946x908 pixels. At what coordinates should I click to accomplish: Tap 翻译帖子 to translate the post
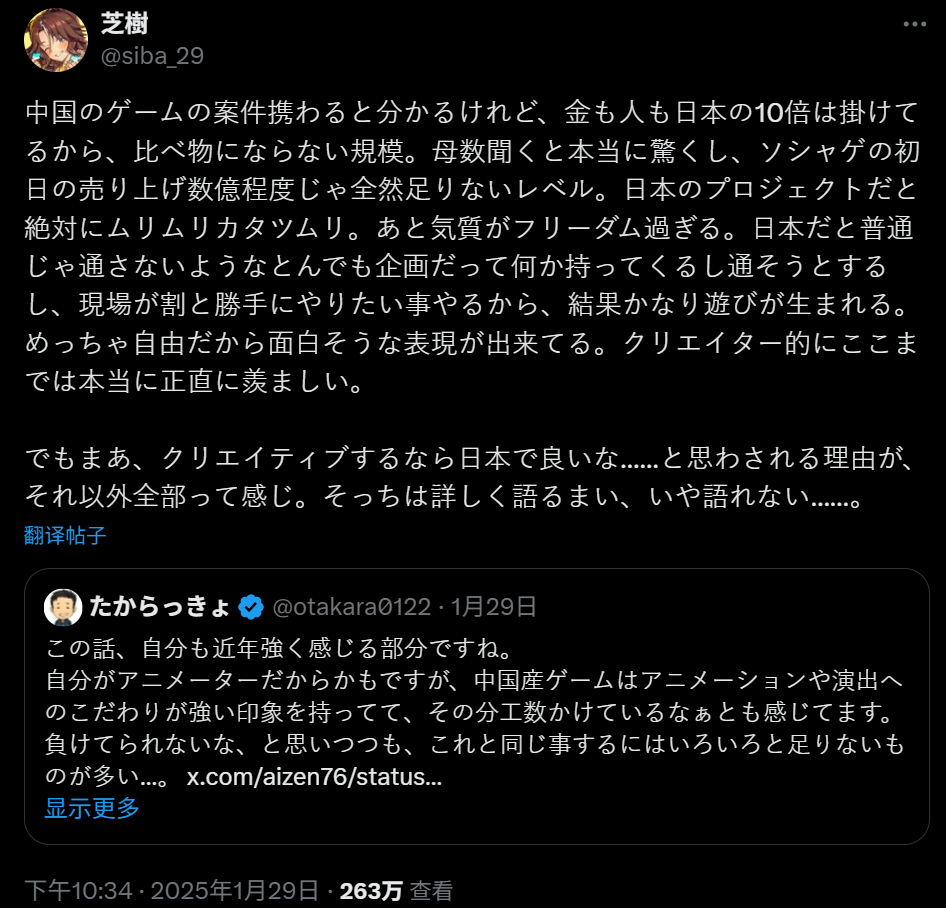66,535
